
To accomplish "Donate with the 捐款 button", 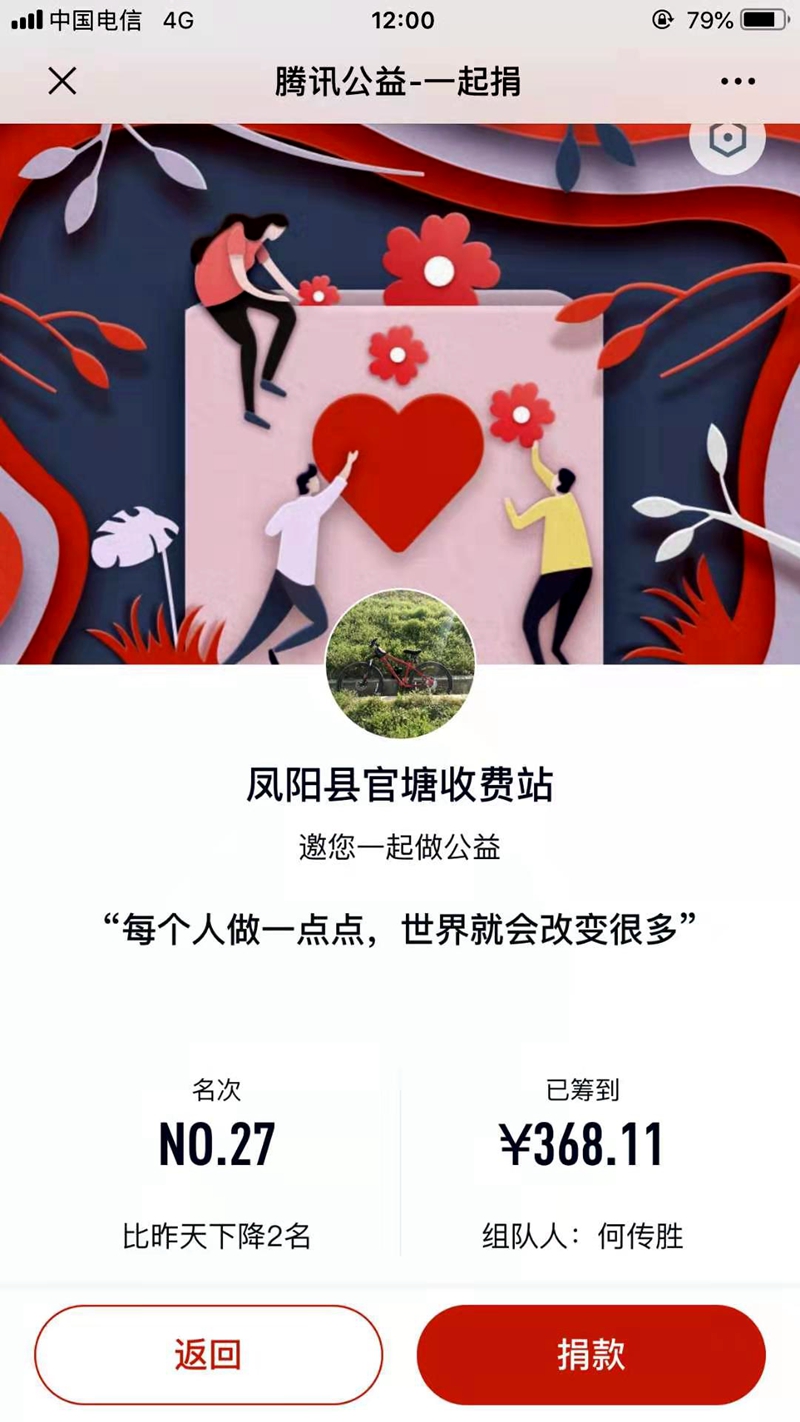I will tap(591, 1354).
